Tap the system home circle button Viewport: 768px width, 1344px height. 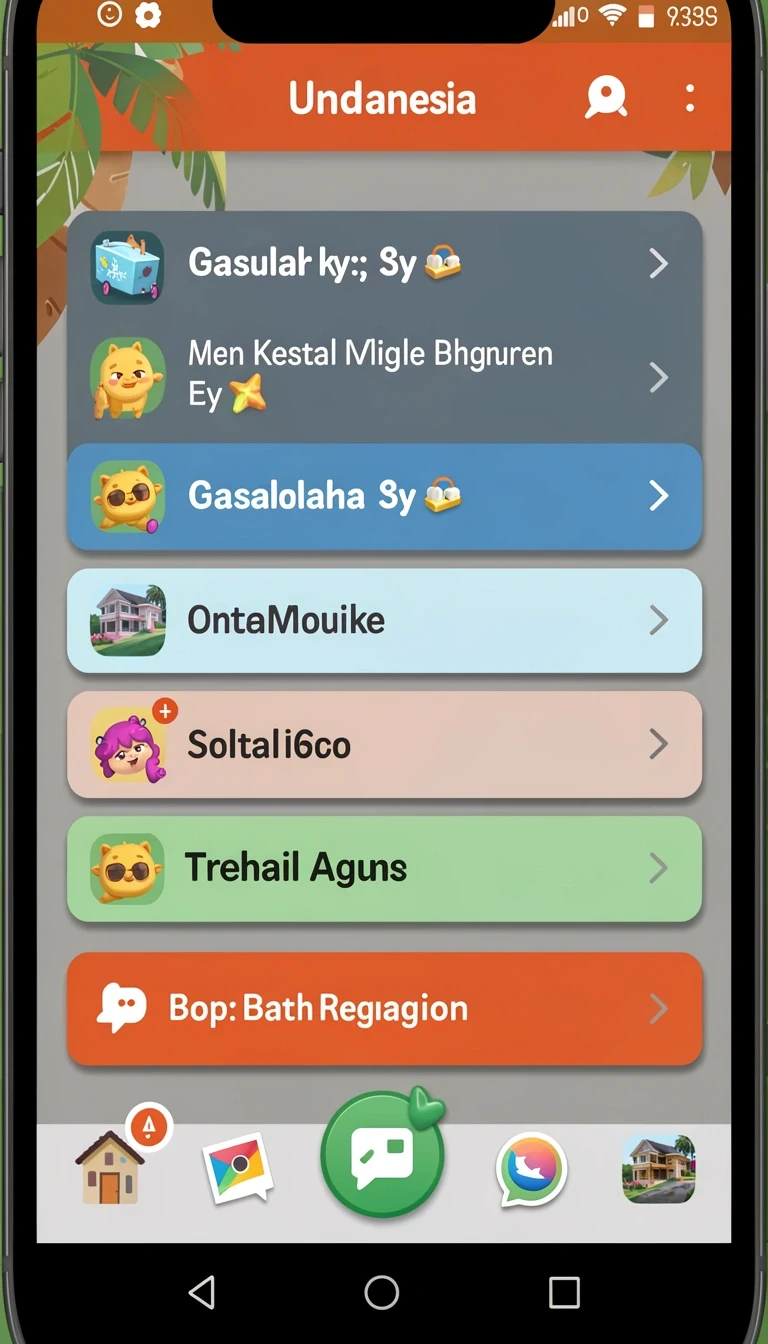click(x=382, y=1292)
